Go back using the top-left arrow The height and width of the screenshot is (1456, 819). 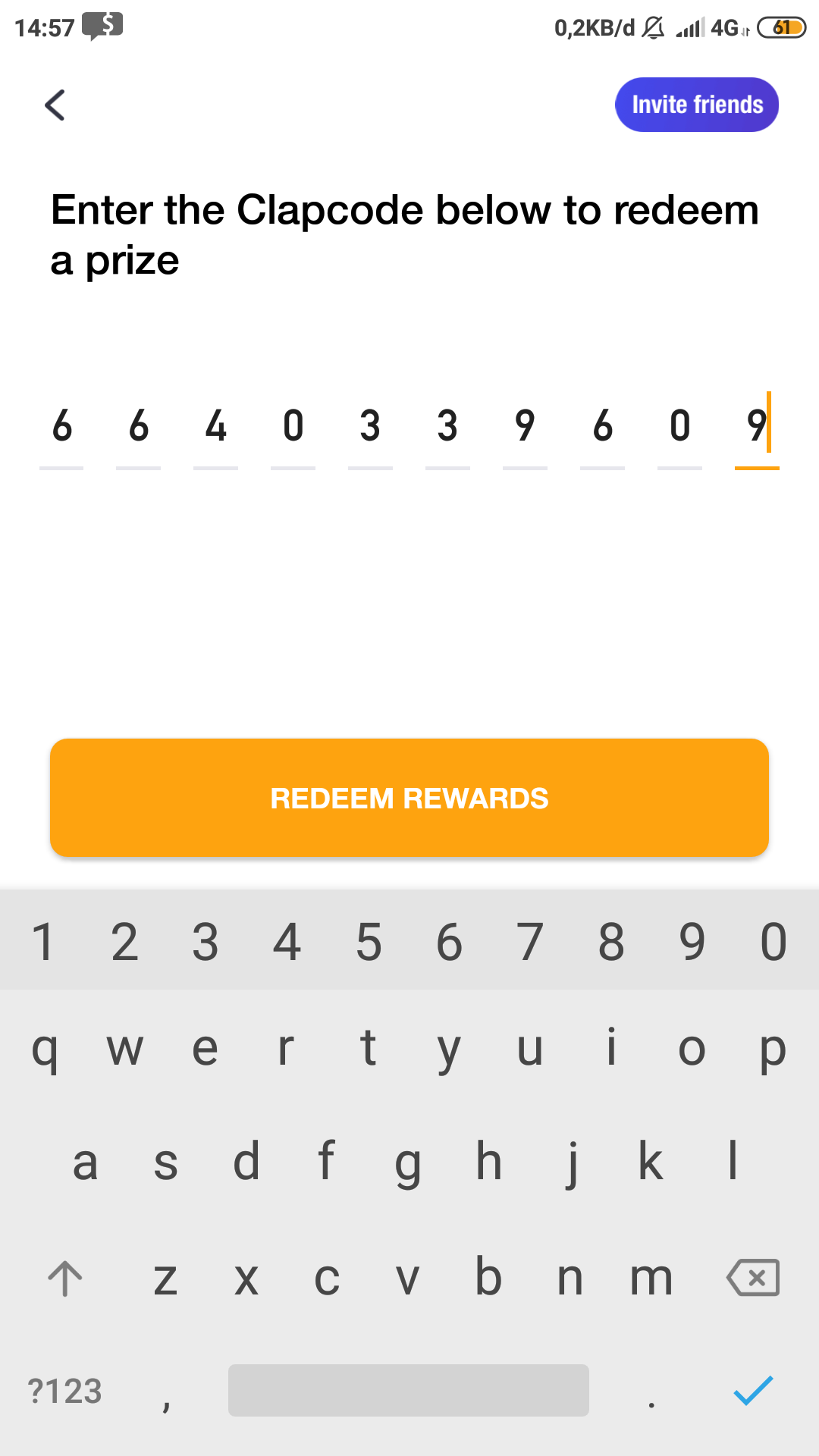tap(55, 105)
